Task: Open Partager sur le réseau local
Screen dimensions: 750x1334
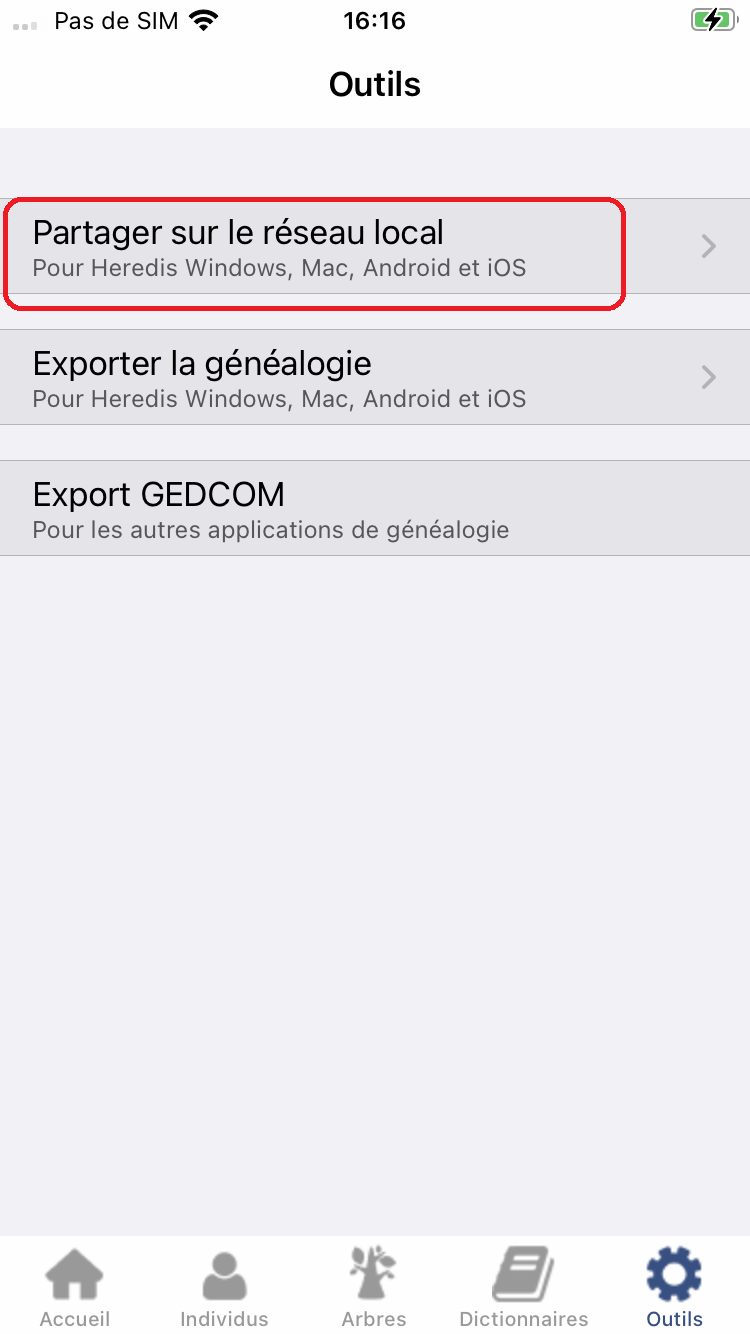Action: (x=375, y=247)
